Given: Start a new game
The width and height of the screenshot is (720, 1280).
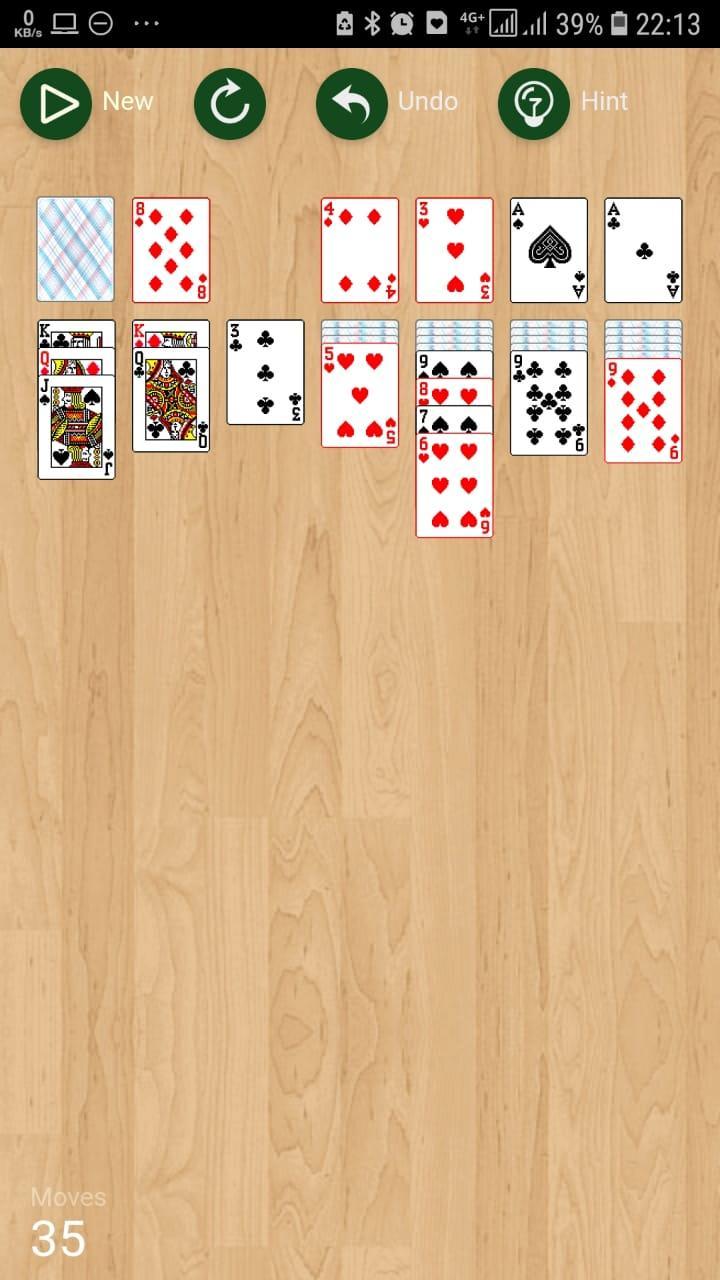Looking at the screenshot, I should pos(56,103).
